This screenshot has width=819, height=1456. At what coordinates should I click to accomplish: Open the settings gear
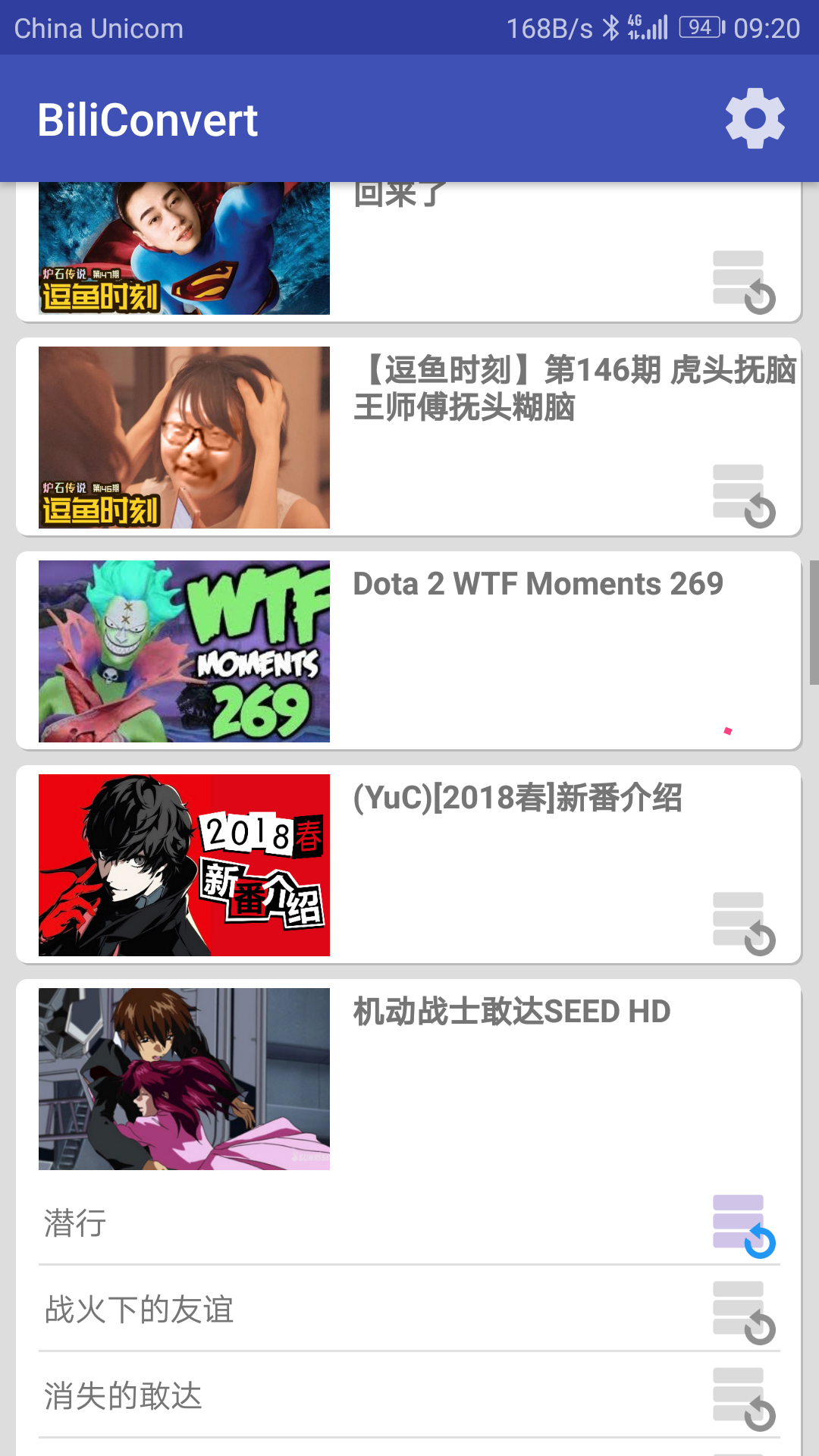755,118
